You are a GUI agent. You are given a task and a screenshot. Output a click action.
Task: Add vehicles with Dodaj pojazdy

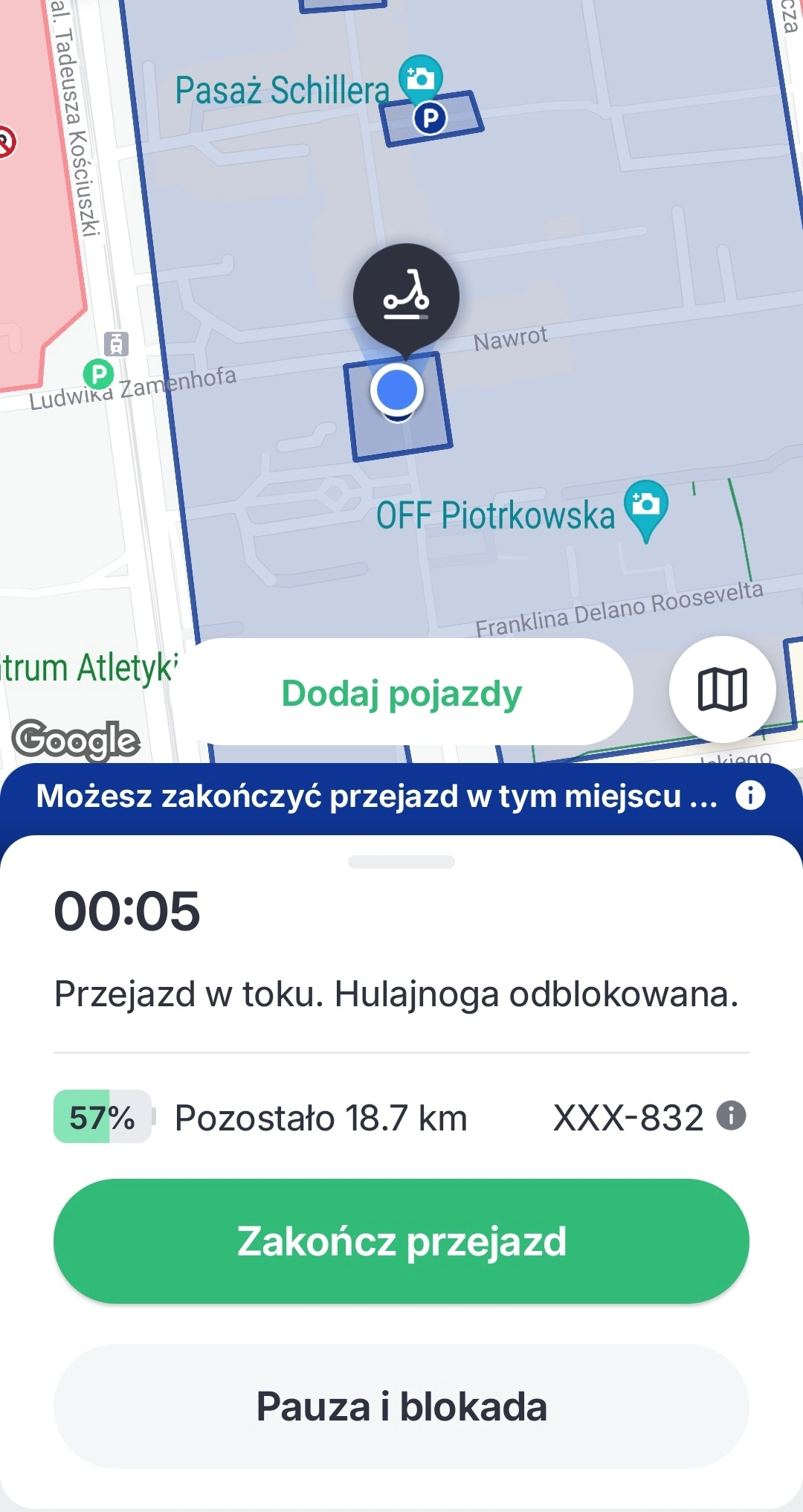click(x=401, y=692)
